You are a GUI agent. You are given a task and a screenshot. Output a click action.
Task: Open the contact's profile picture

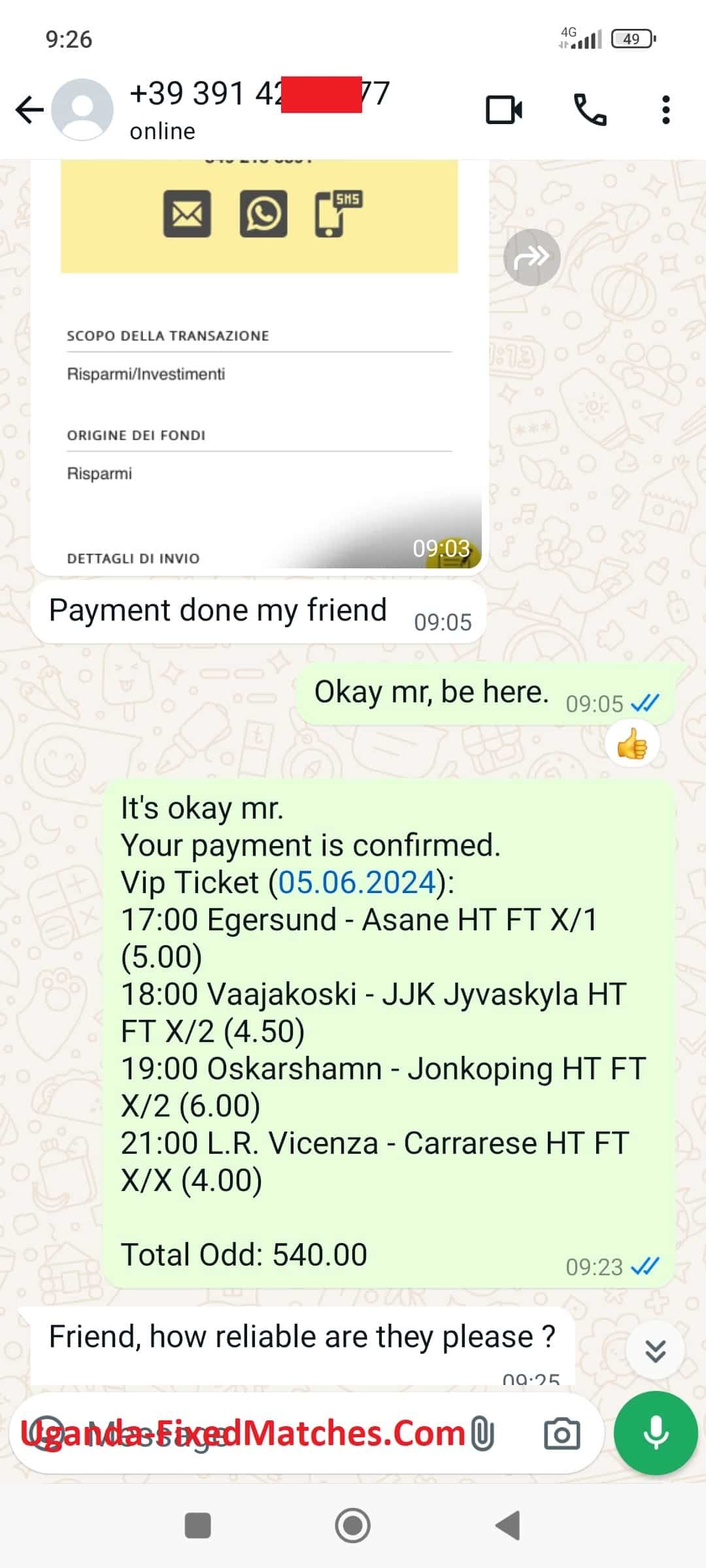pyautogui.click(x=82, y=110)
